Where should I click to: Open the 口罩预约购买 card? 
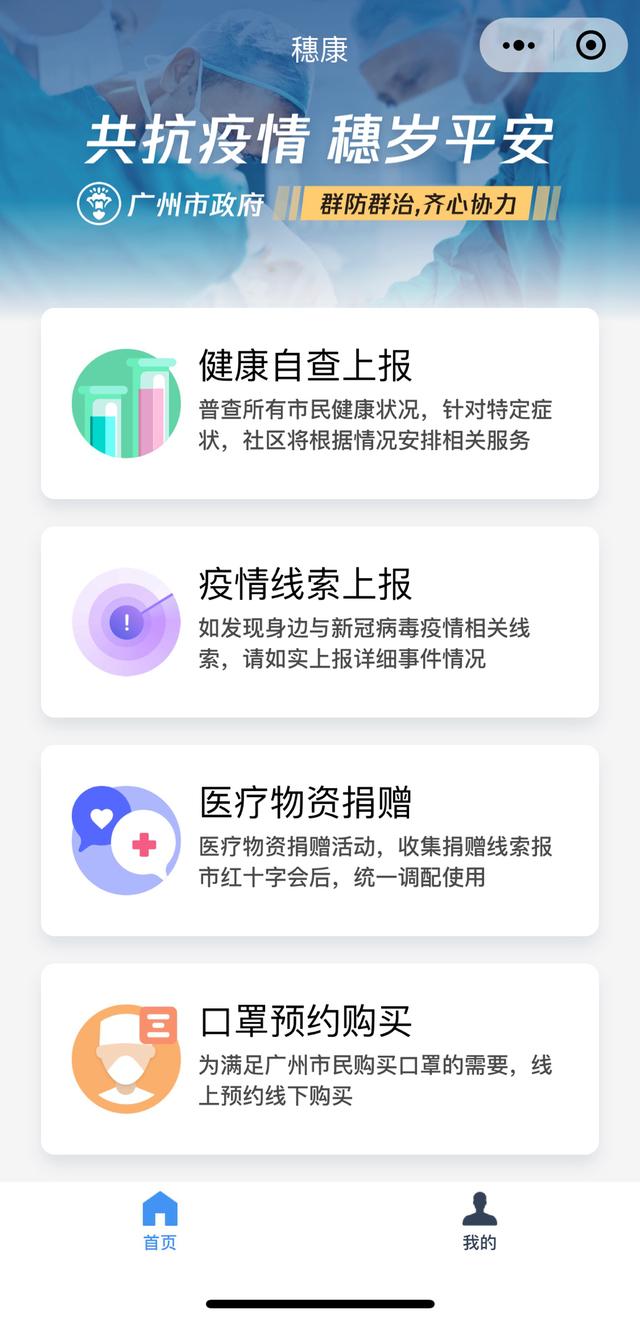pyautogui.click(x=320, y=1059)
